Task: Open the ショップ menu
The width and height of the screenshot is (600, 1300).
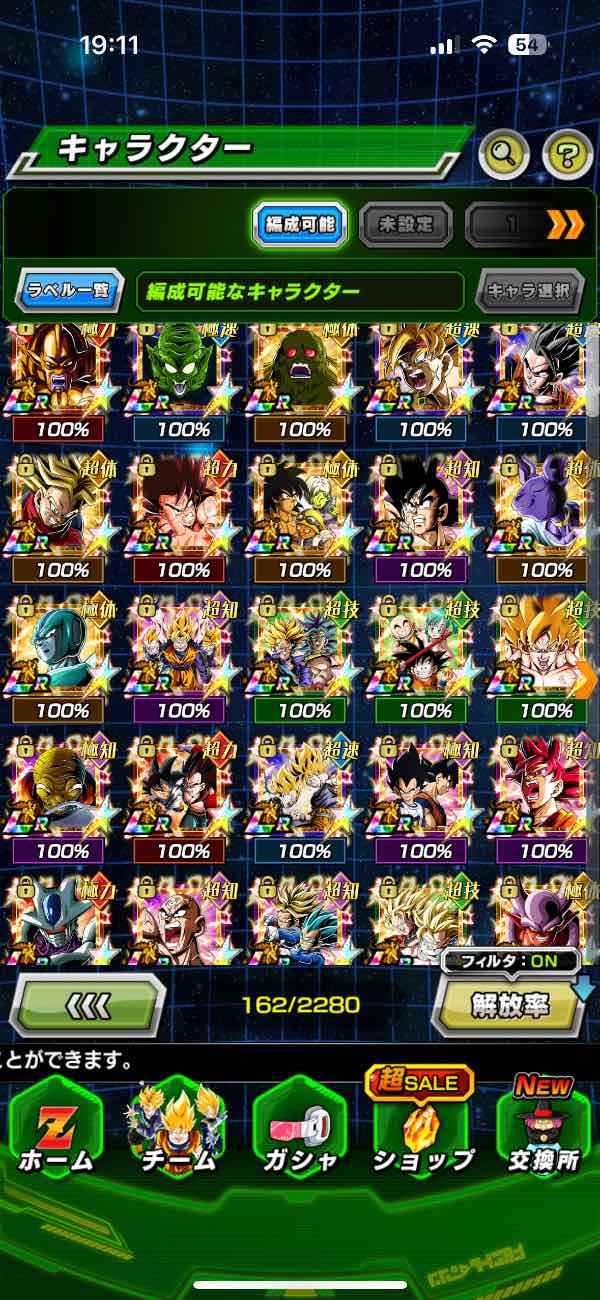Action: point(422,1130)
